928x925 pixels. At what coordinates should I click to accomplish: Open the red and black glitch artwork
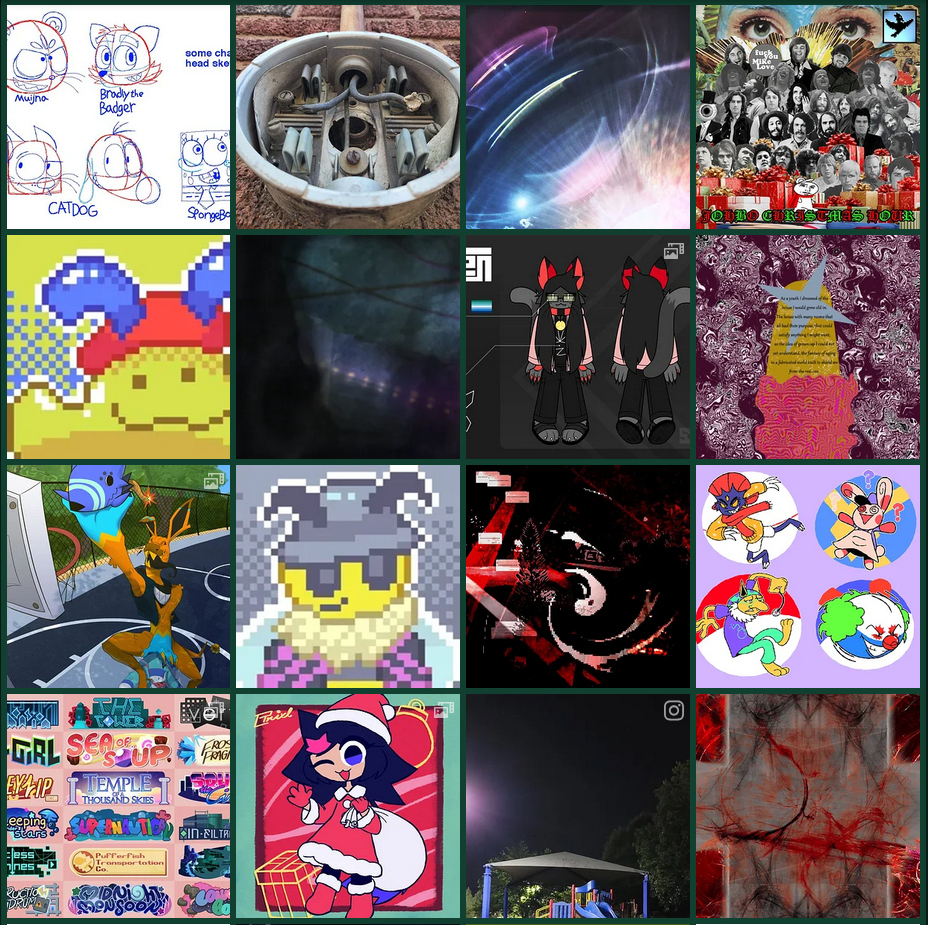578,577
